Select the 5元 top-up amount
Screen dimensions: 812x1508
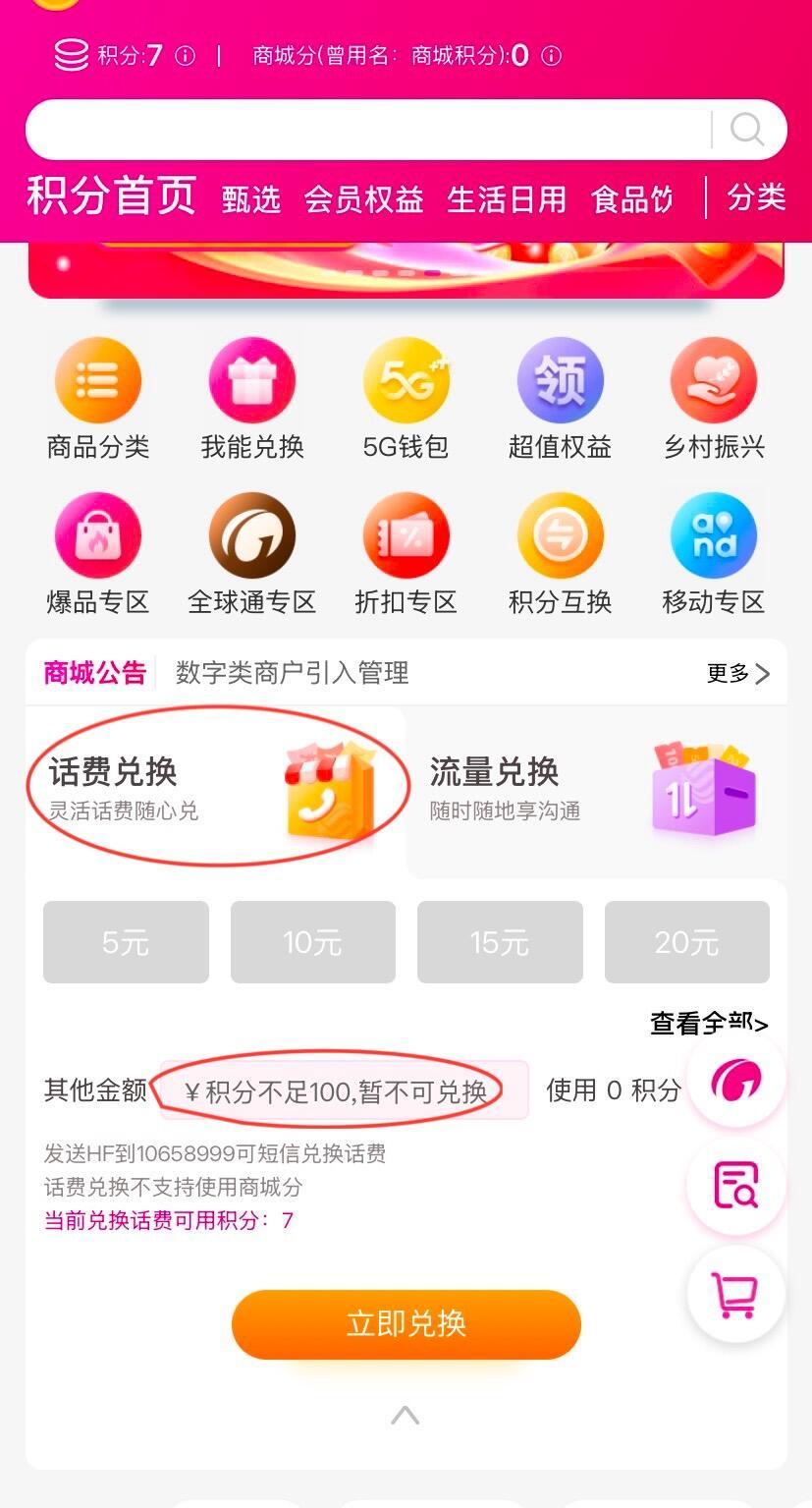tap(126, 941)
